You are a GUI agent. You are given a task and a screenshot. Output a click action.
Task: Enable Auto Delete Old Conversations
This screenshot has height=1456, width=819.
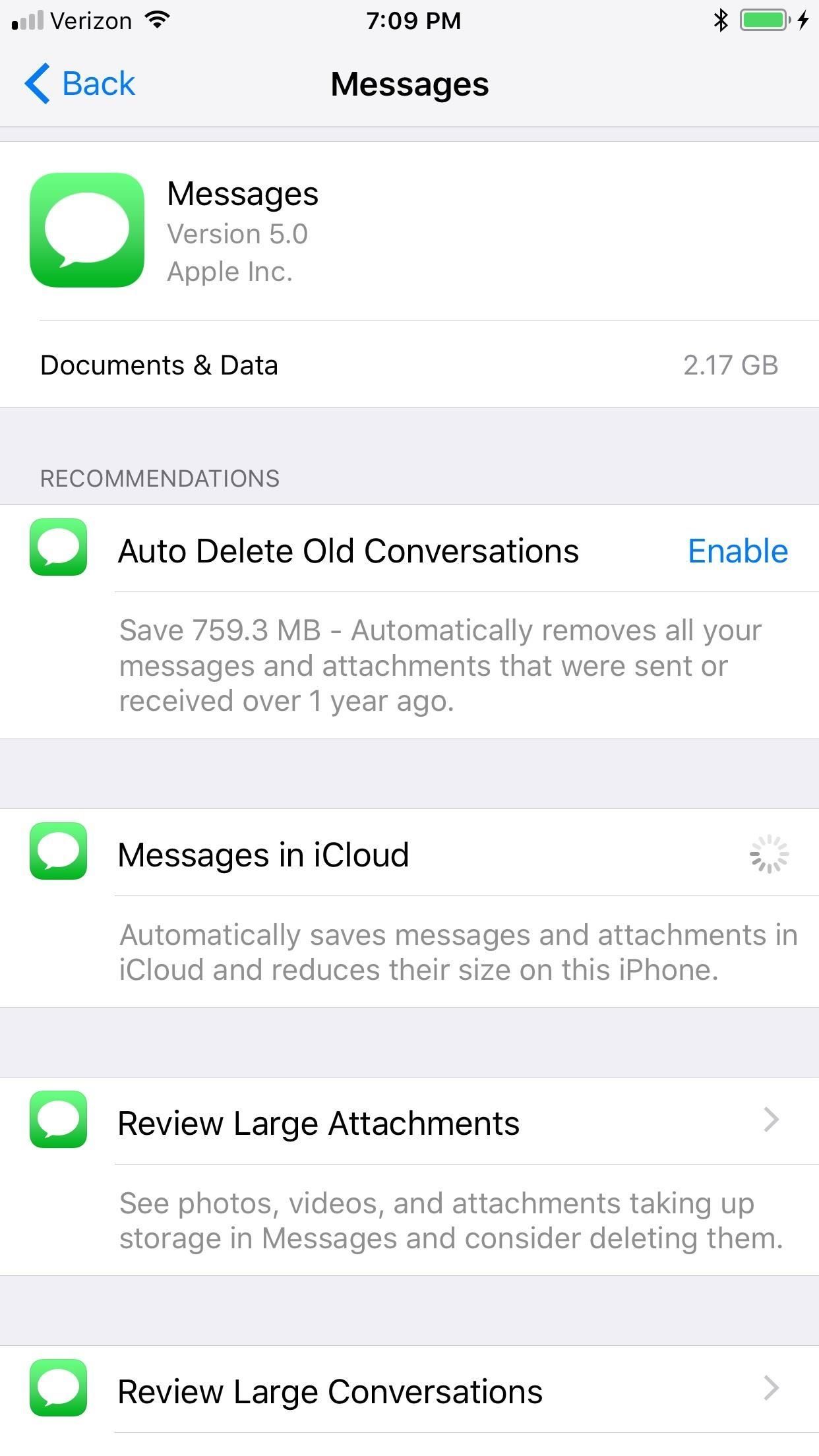pos(739,552)
